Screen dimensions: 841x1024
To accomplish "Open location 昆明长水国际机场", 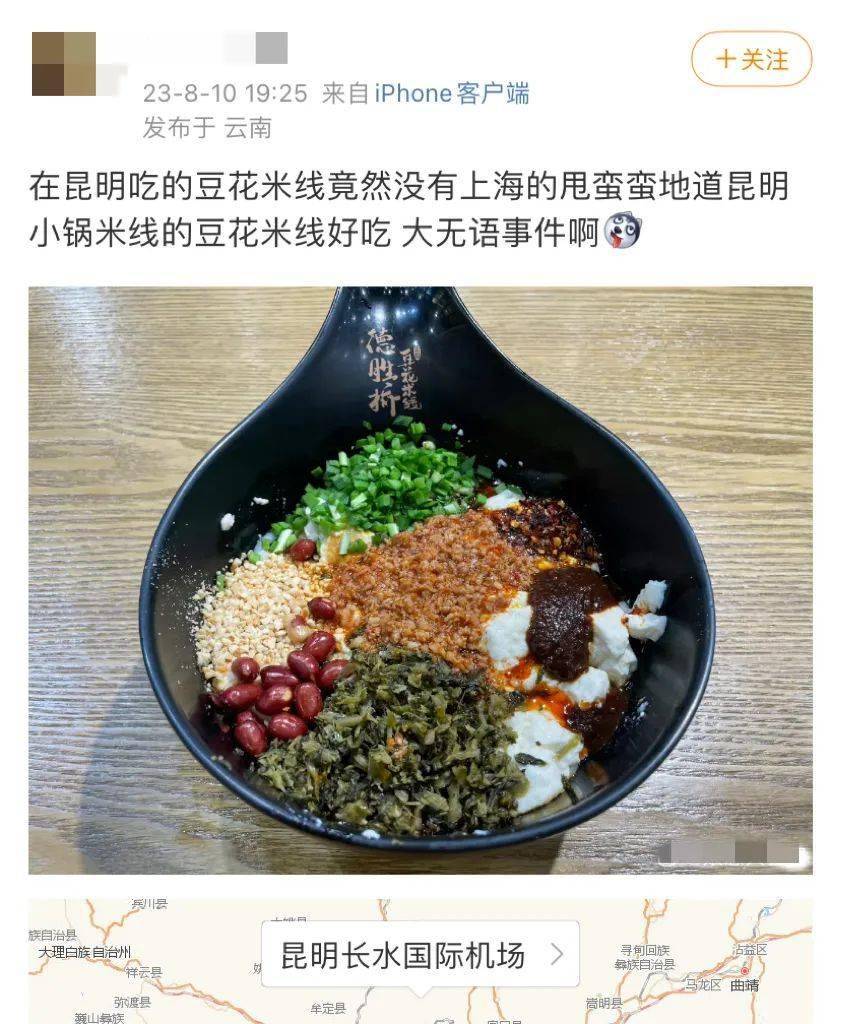I will pyautogui.click(x=420, y=954).
